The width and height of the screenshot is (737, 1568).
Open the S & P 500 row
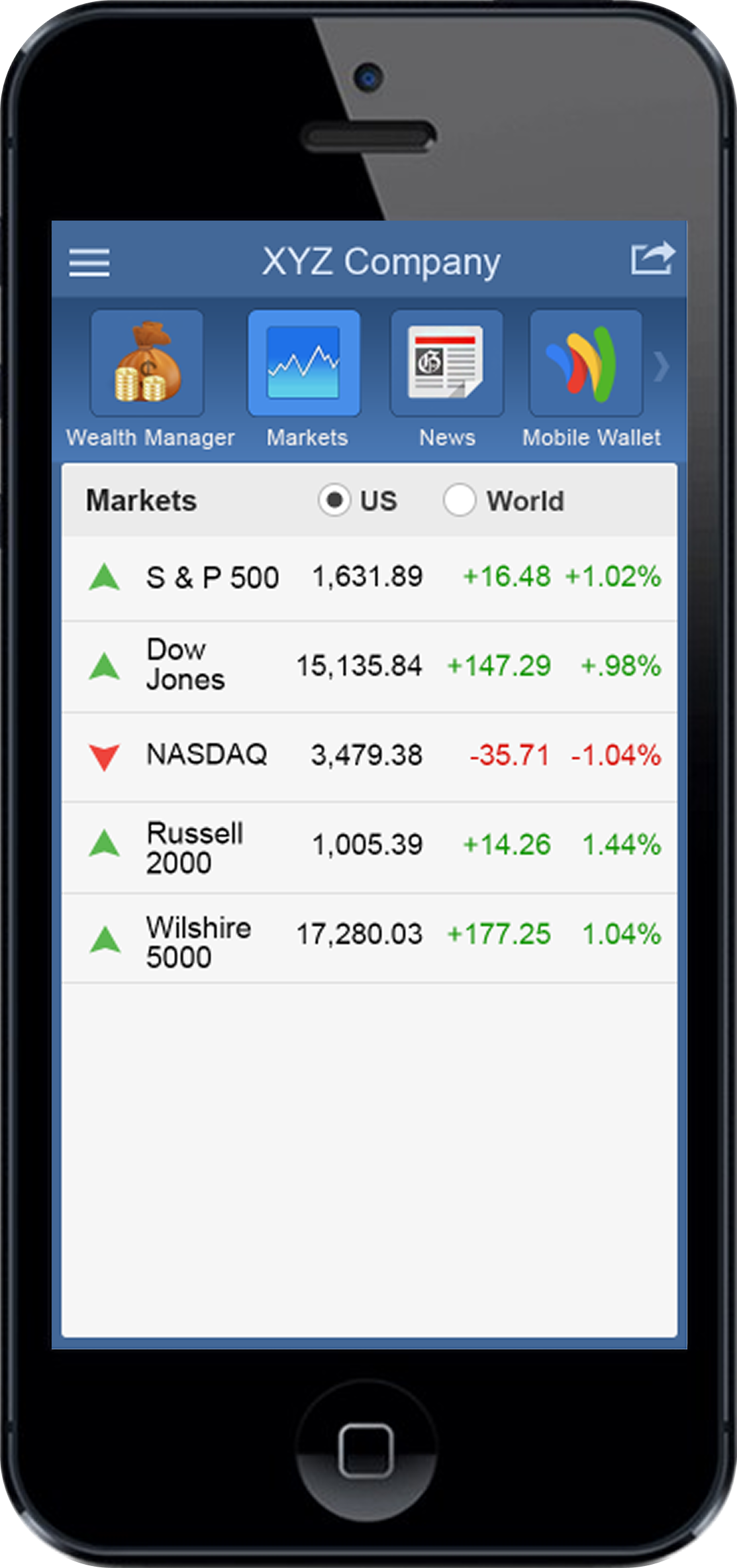pyautogui.click(x=369, y=577)
